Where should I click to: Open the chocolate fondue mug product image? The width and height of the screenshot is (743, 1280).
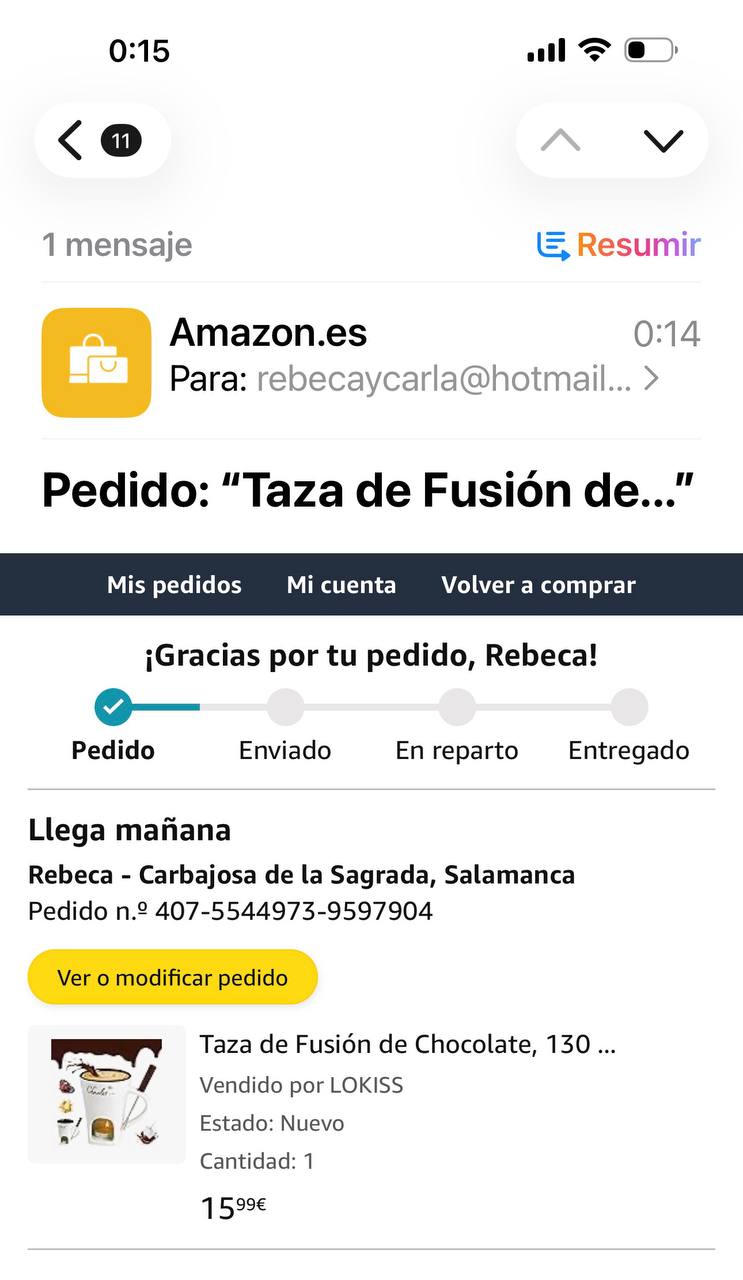[107, 1094]
